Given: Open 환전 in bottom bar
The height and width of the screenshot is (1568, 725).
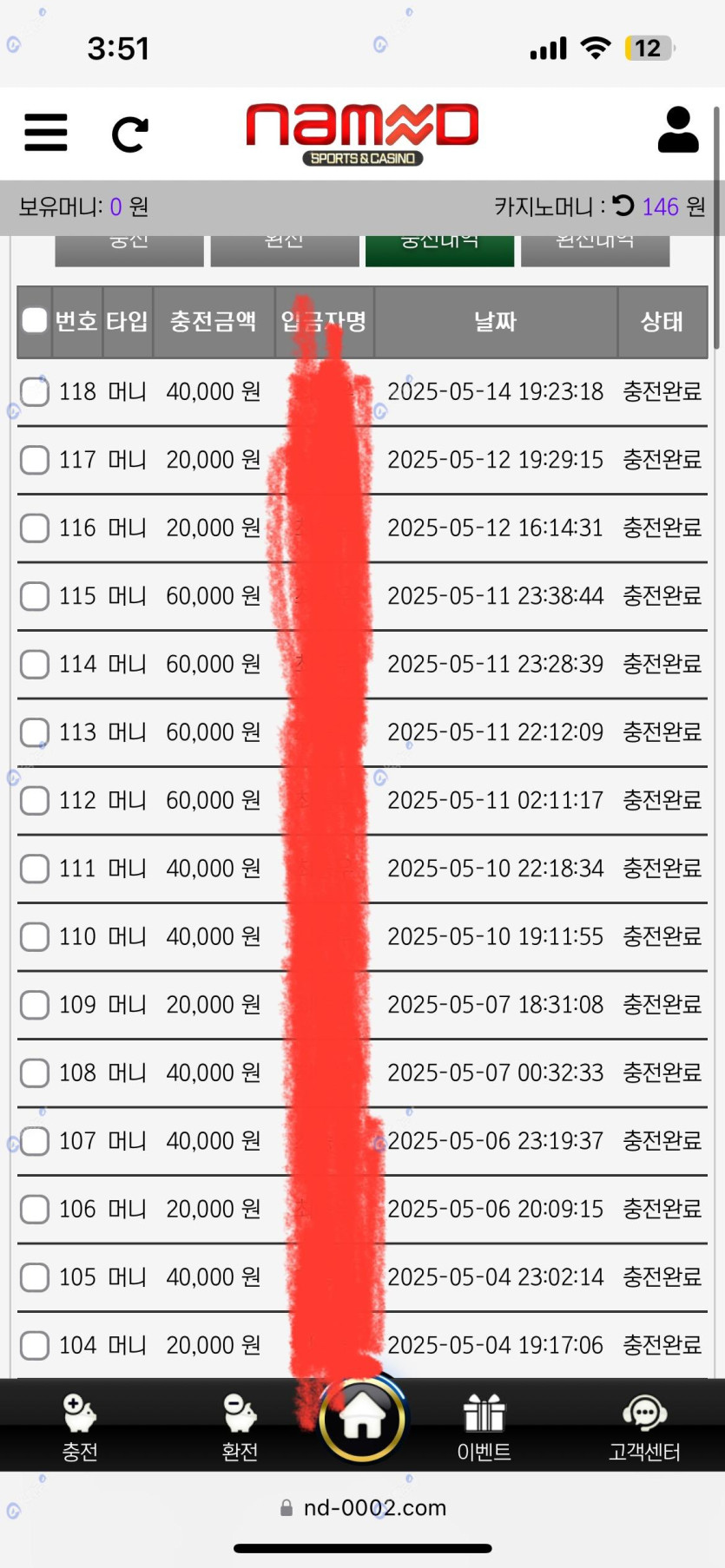Looking at the screenshot, I should tap(240, 1427).
